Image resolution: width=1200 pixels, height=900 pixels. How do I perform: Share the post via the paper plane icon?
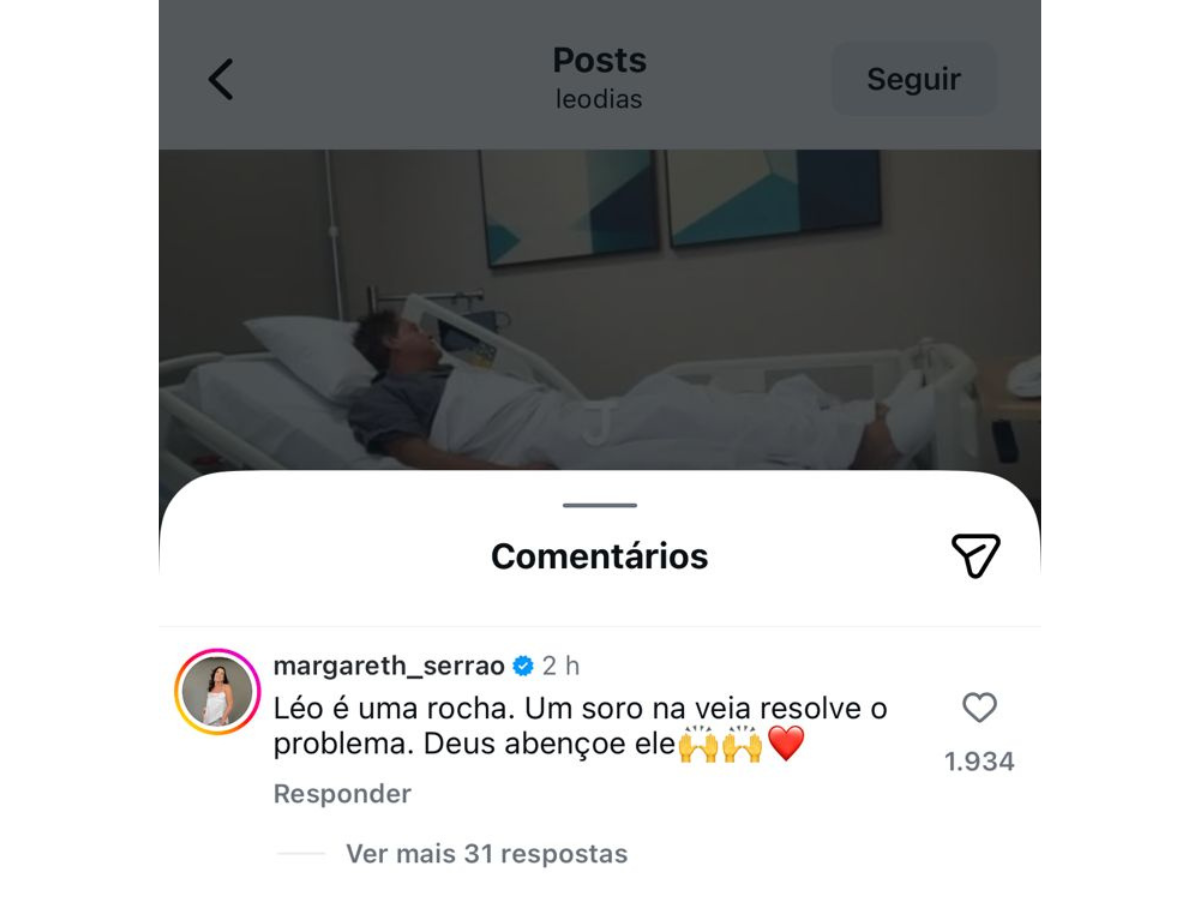click(x=975, y=555)
